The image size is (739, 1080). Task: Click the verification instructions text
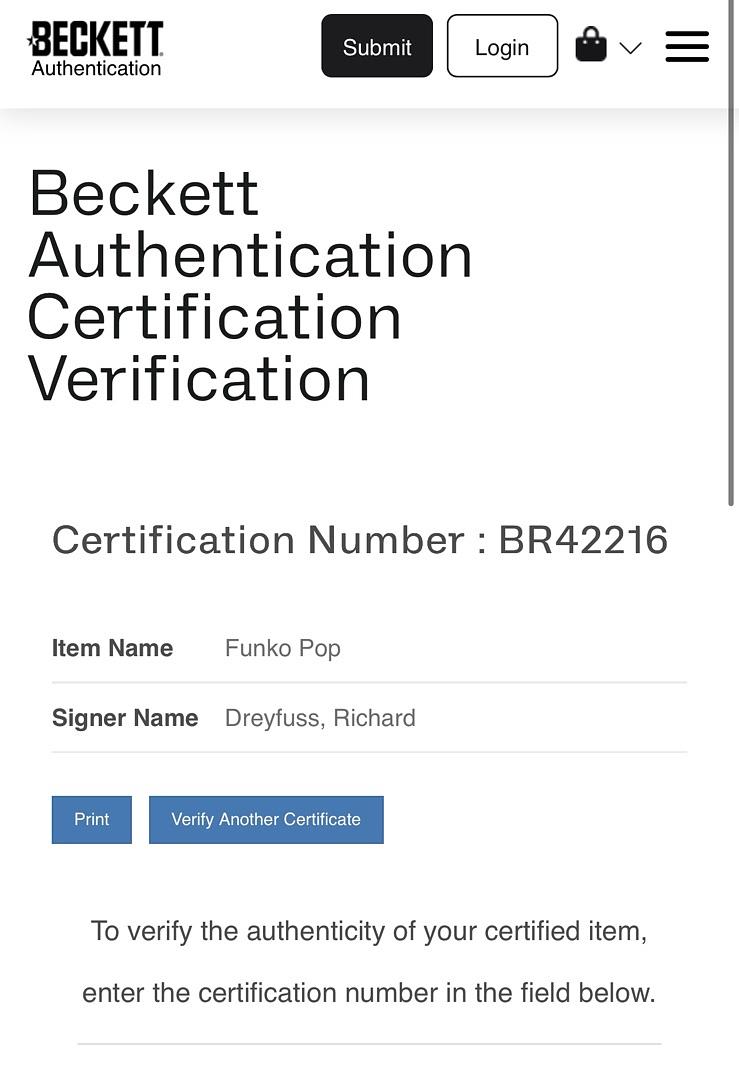[x=369, y=961]
